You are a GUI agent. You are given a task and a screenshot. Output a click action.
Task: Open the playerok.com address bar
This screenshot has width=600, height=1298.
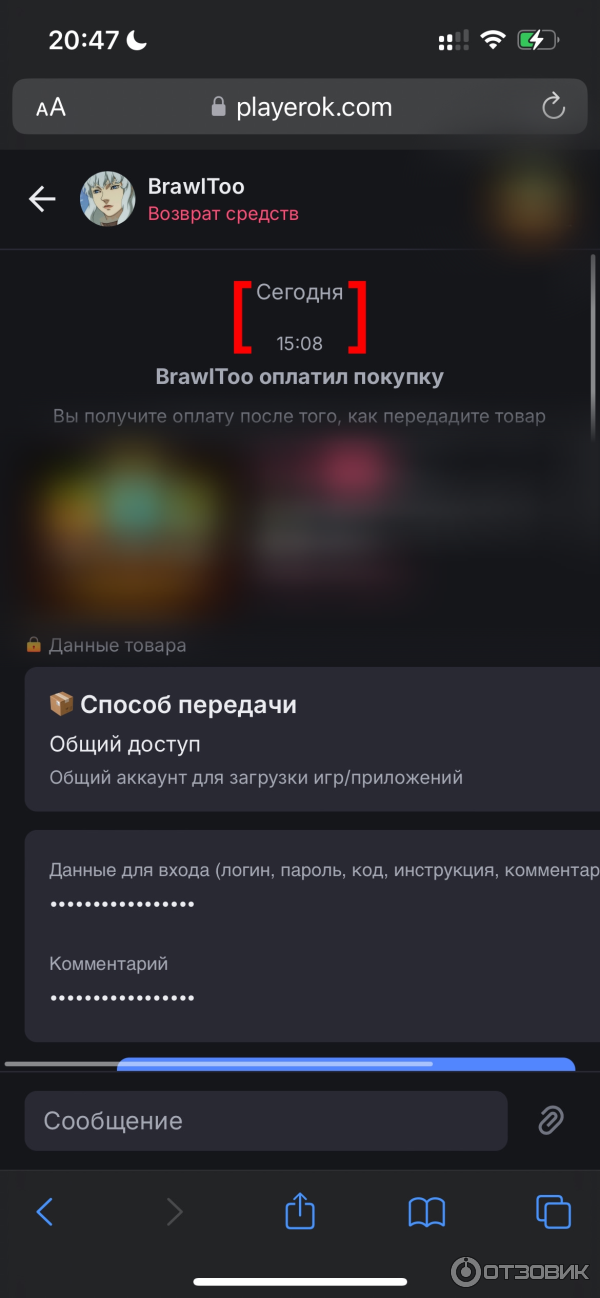[300, 107]
